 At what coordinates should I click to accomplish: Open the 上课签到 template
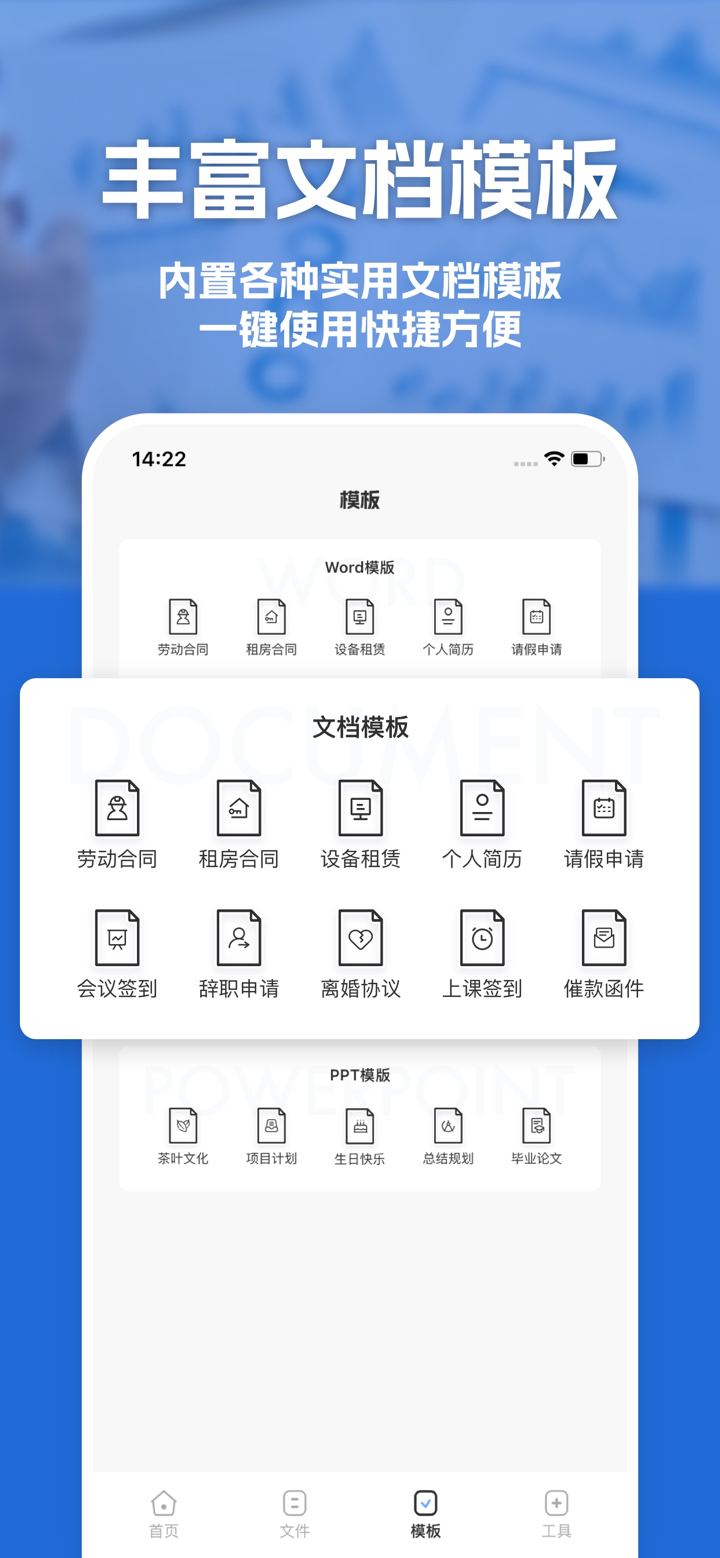click(482, 952)
